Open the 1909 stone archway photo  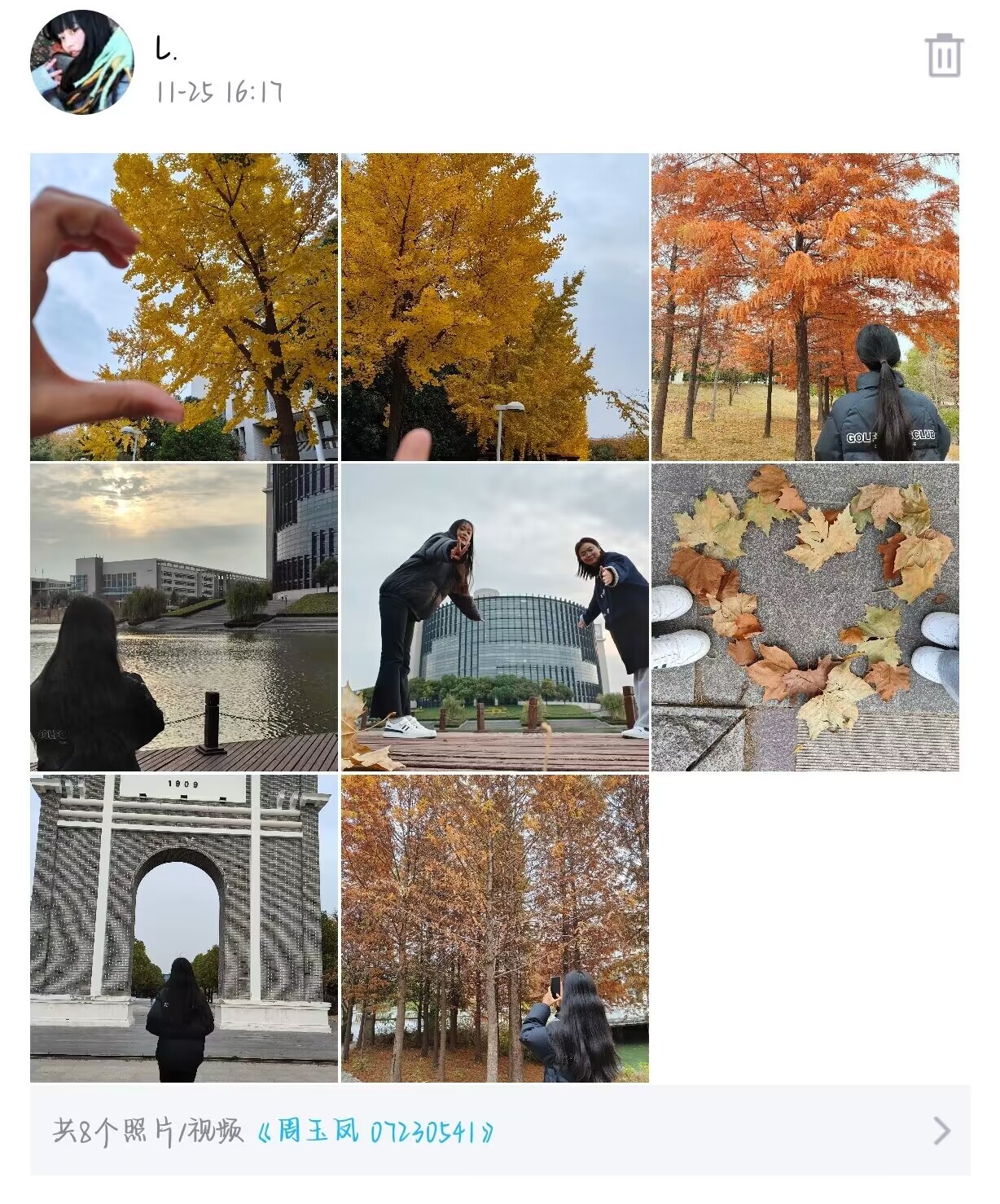tap(184, 928)
